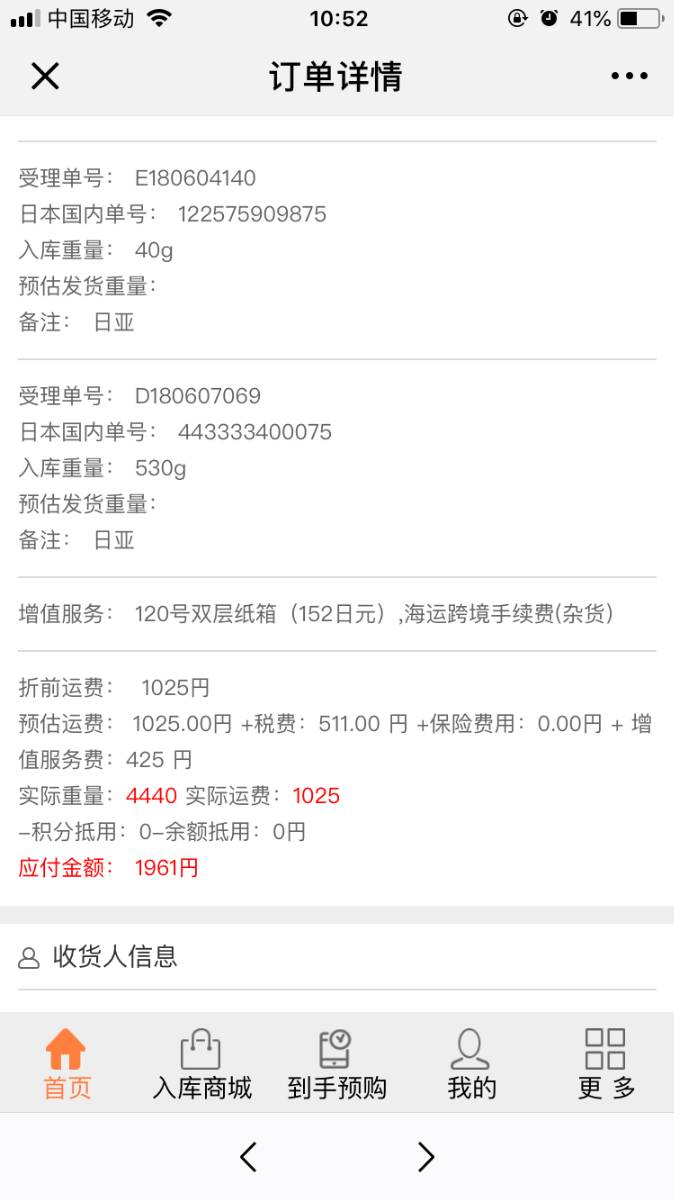The image size is (674, 1200).
Task: Open the 更多 tab
Action: tap(606, 1064)
